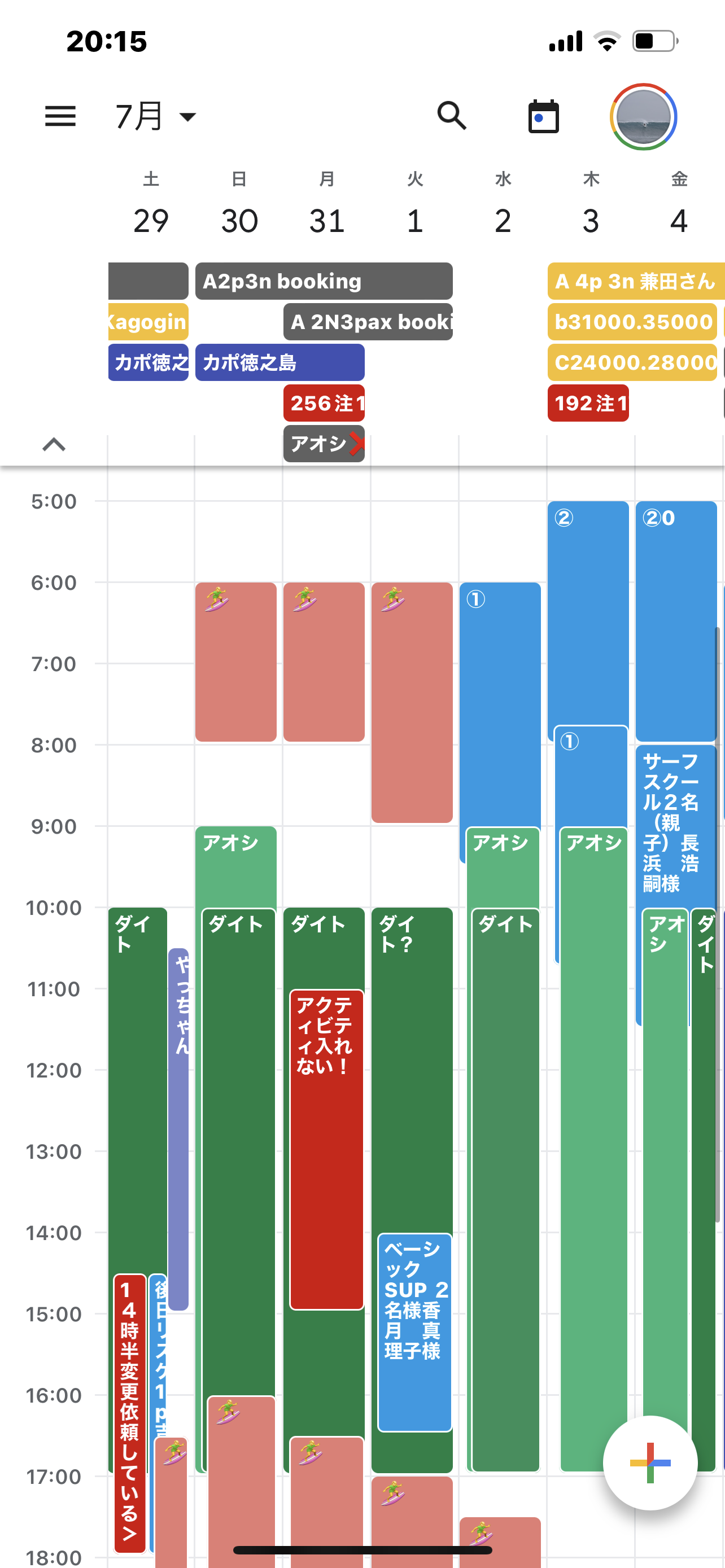This screenshot has width=725, height=1568.
Task: Open the account profile avatar
Action: point(644,117)
